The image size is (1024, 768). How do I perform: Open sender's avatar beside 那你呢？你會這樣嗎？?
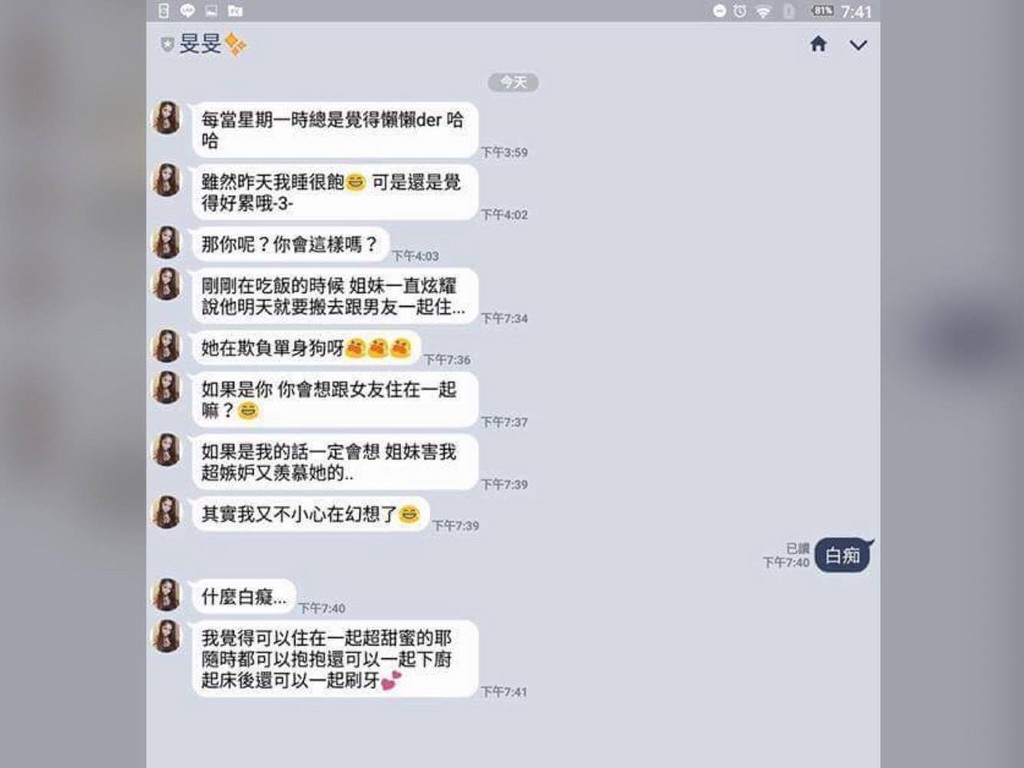165,242
